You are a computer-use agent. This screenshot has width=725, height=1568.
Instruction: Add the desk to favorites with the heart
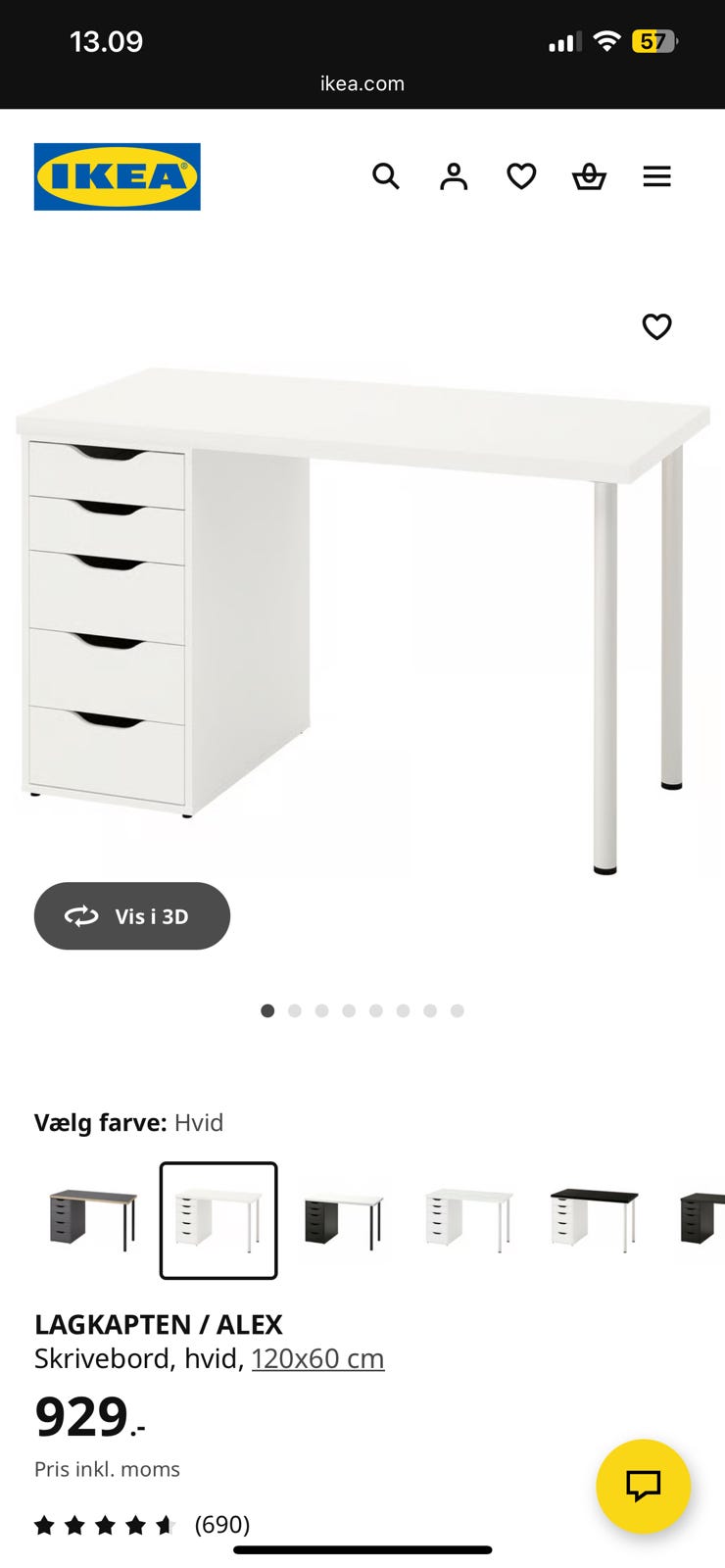click(656, 326)
